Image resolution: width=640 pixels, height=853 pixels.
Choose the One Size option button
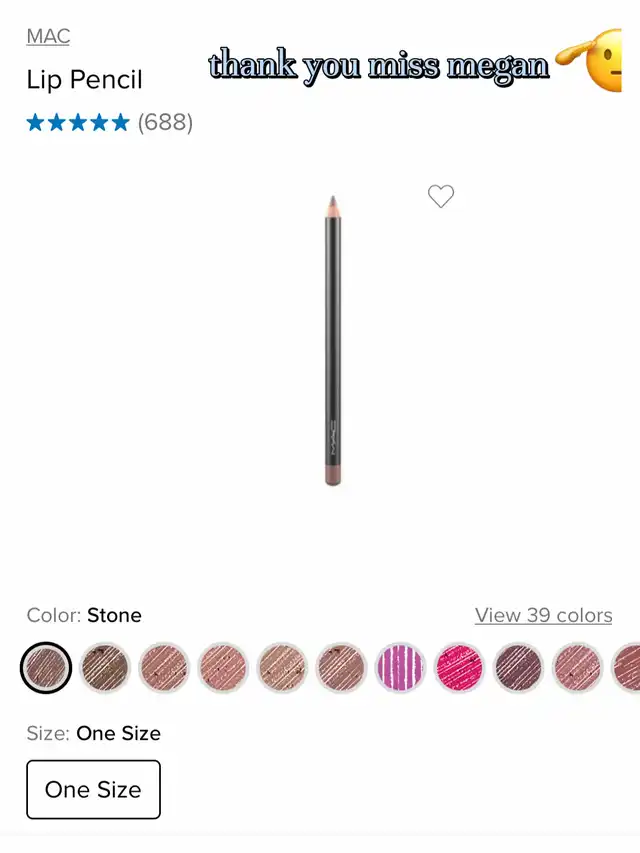click(93, 789)
